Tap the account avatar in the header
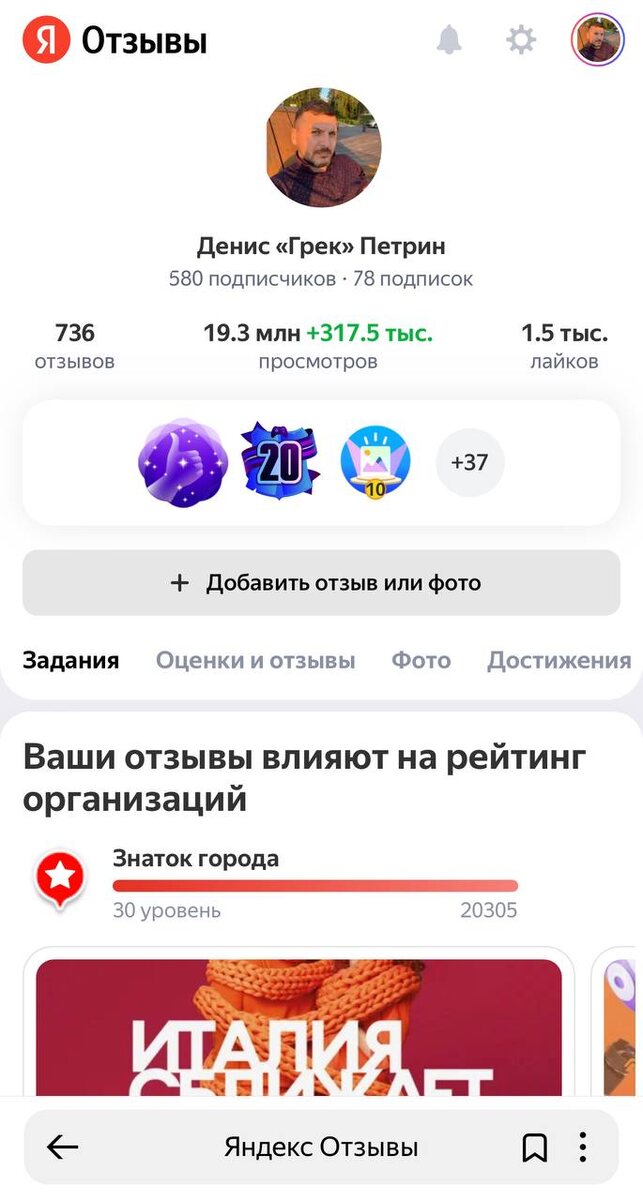 click(597, 40)
